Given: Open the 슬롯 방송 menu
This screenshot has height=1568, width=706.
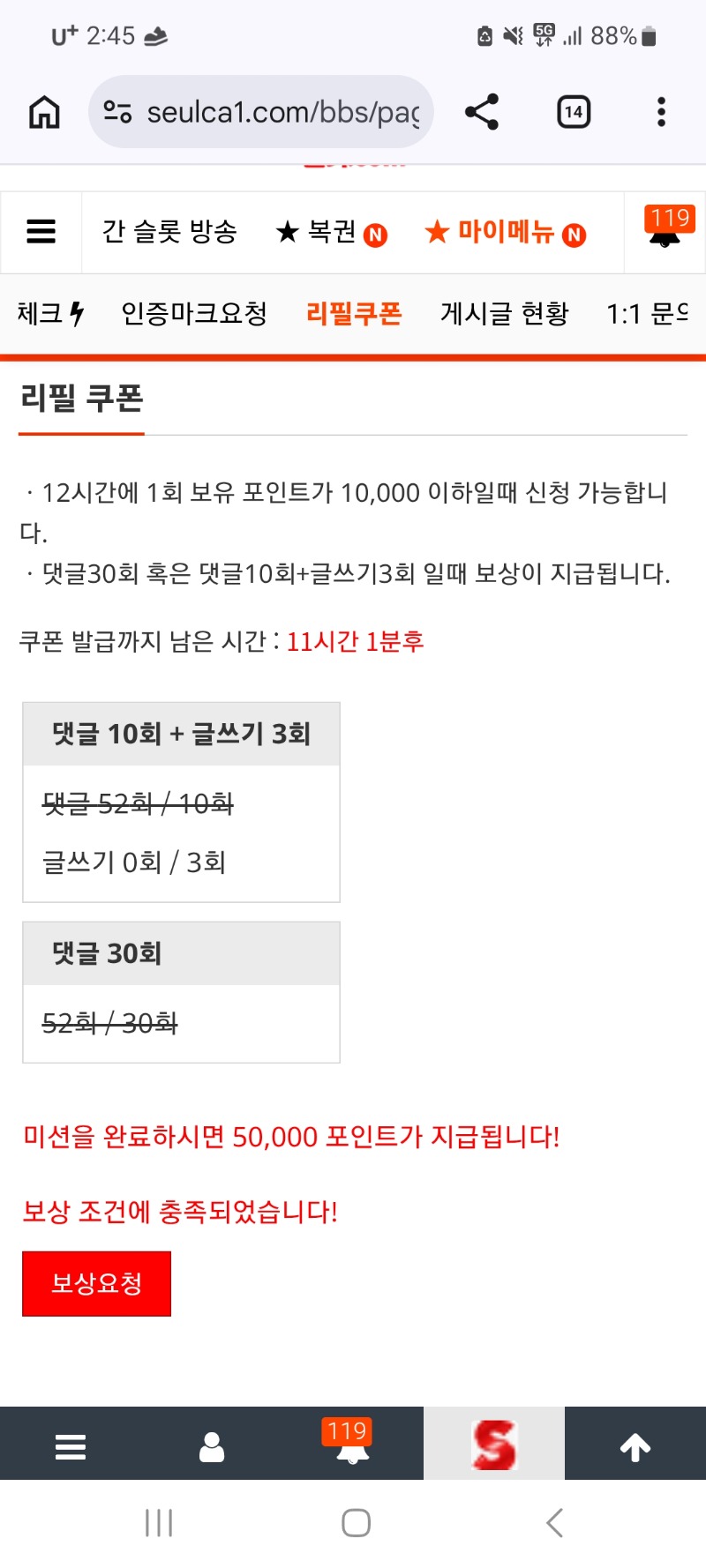Looking at the screenshot, I should [169, 232].
